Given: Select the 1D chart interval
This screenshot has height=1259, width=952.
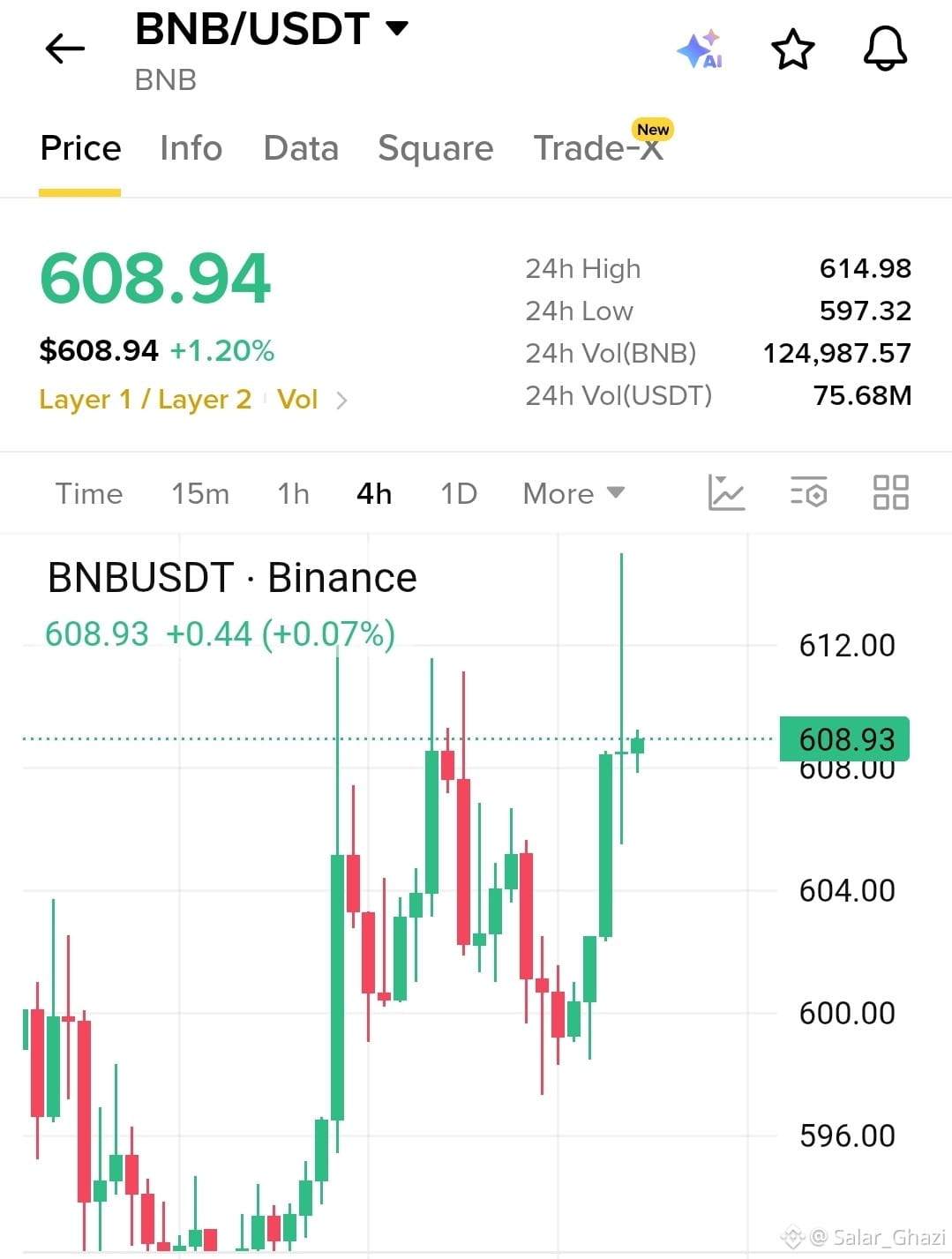Looking at the screenshot, I should point(459,493).
